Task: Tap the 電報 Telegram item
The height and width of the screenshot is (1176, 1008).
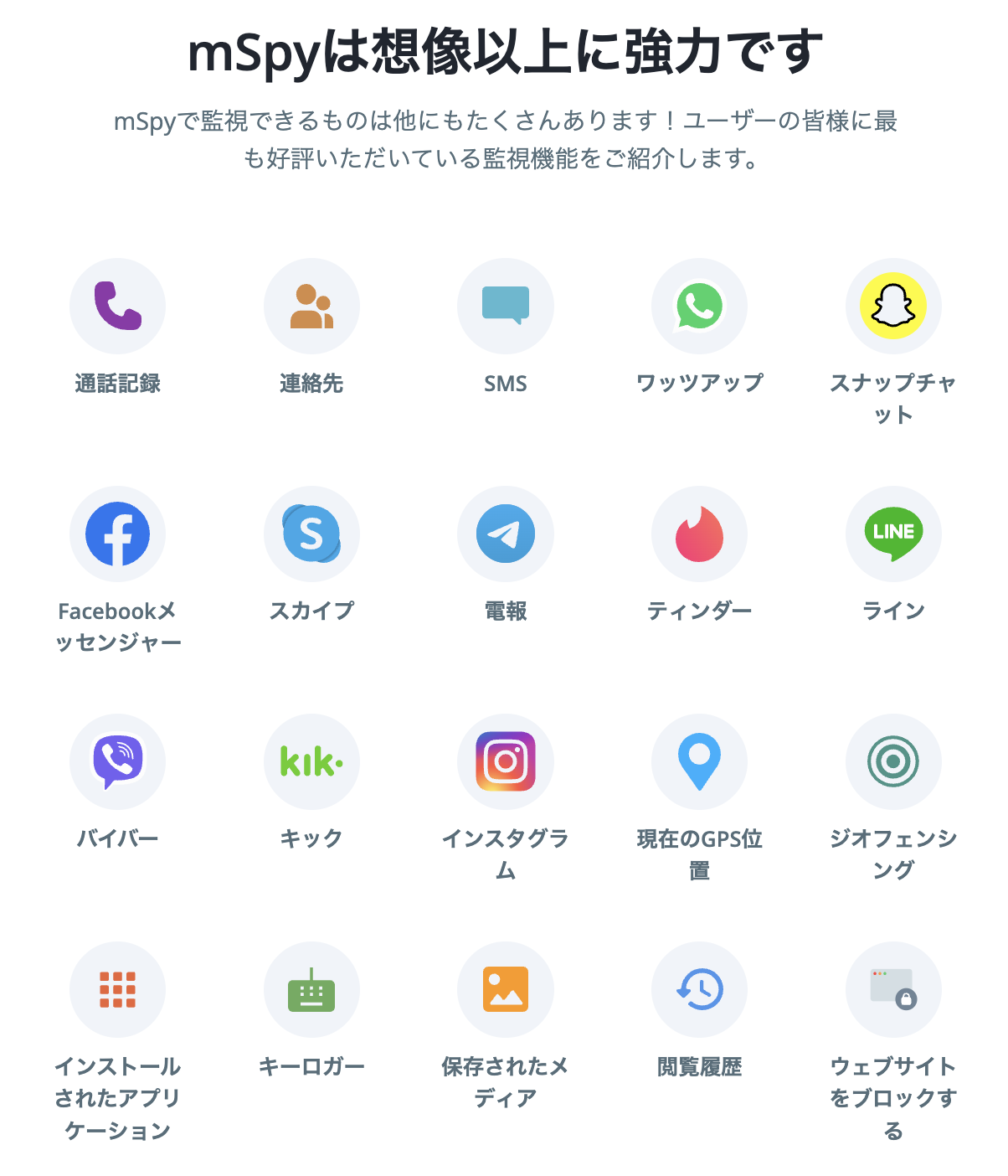Action: click(x=506, y=534)
